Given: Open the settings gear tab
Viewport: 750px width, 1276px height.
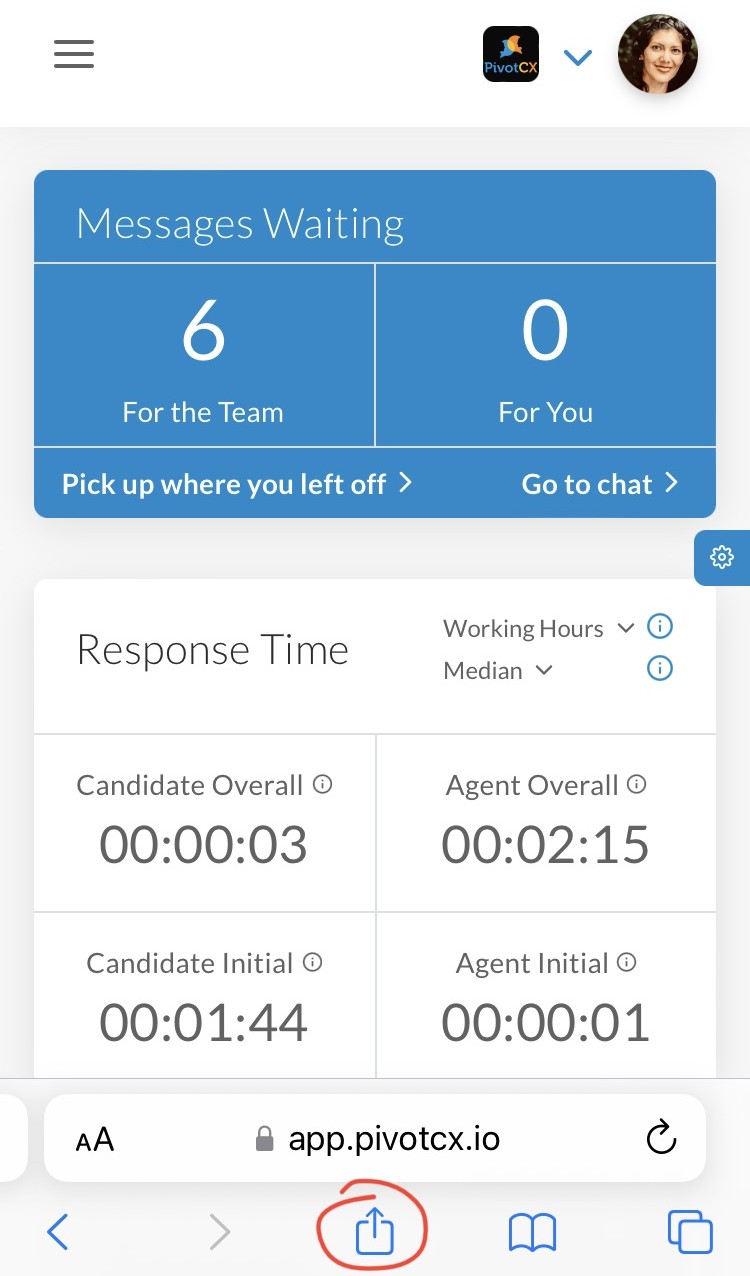Looking at the screenshot, I should tap(722, 557).
